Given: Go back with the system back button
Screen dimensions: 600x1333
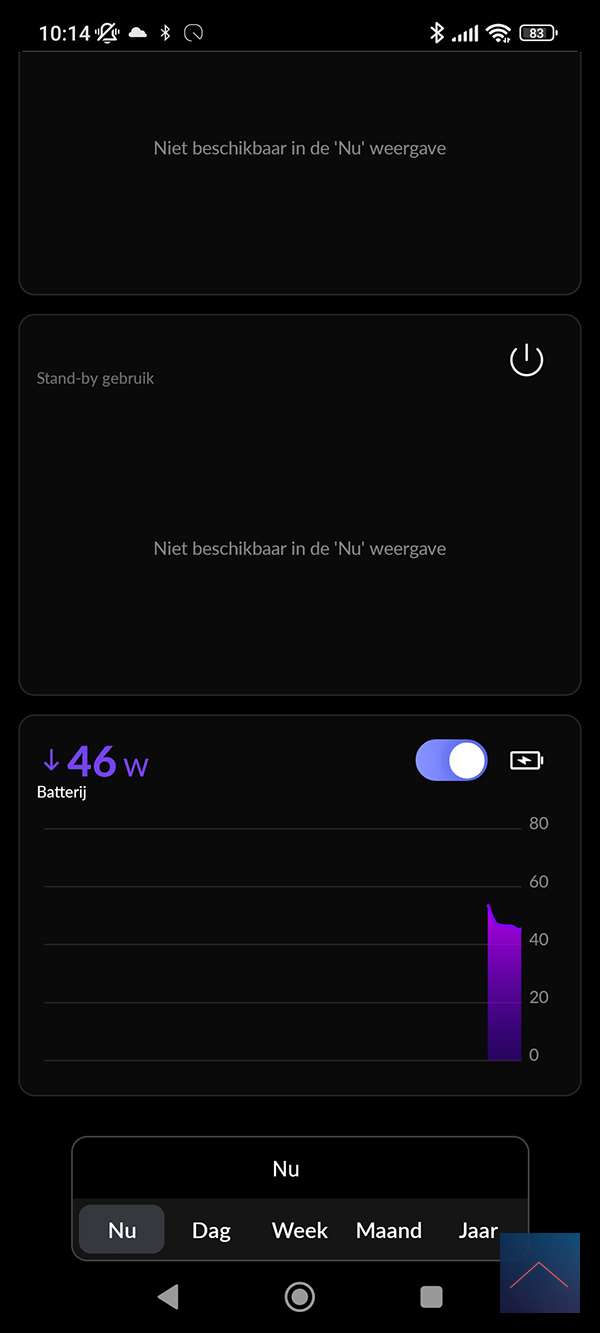Looking at the screenshot, I should tap(168, 1297).
